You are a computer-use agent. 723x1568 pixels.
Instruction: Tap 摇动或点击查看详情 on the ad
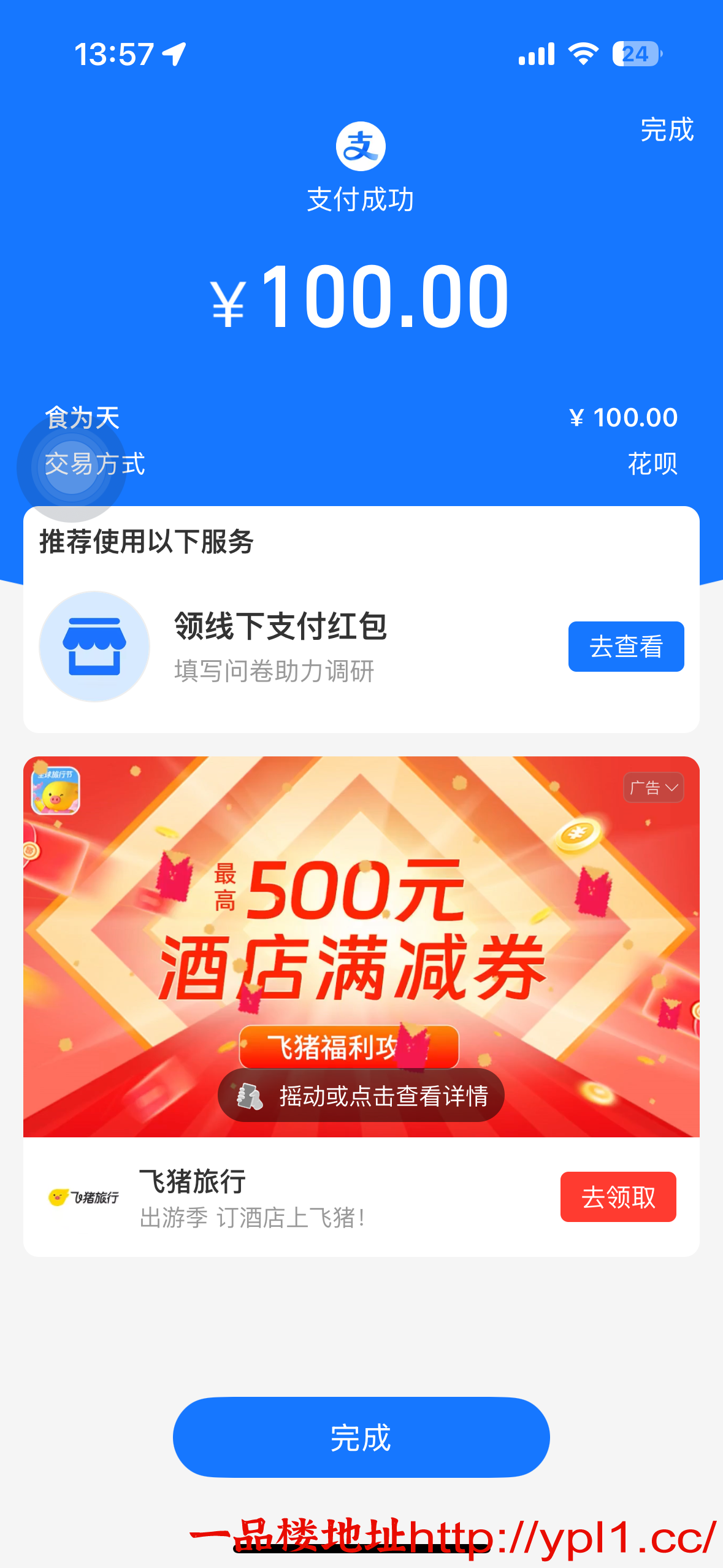(361, 1096)
